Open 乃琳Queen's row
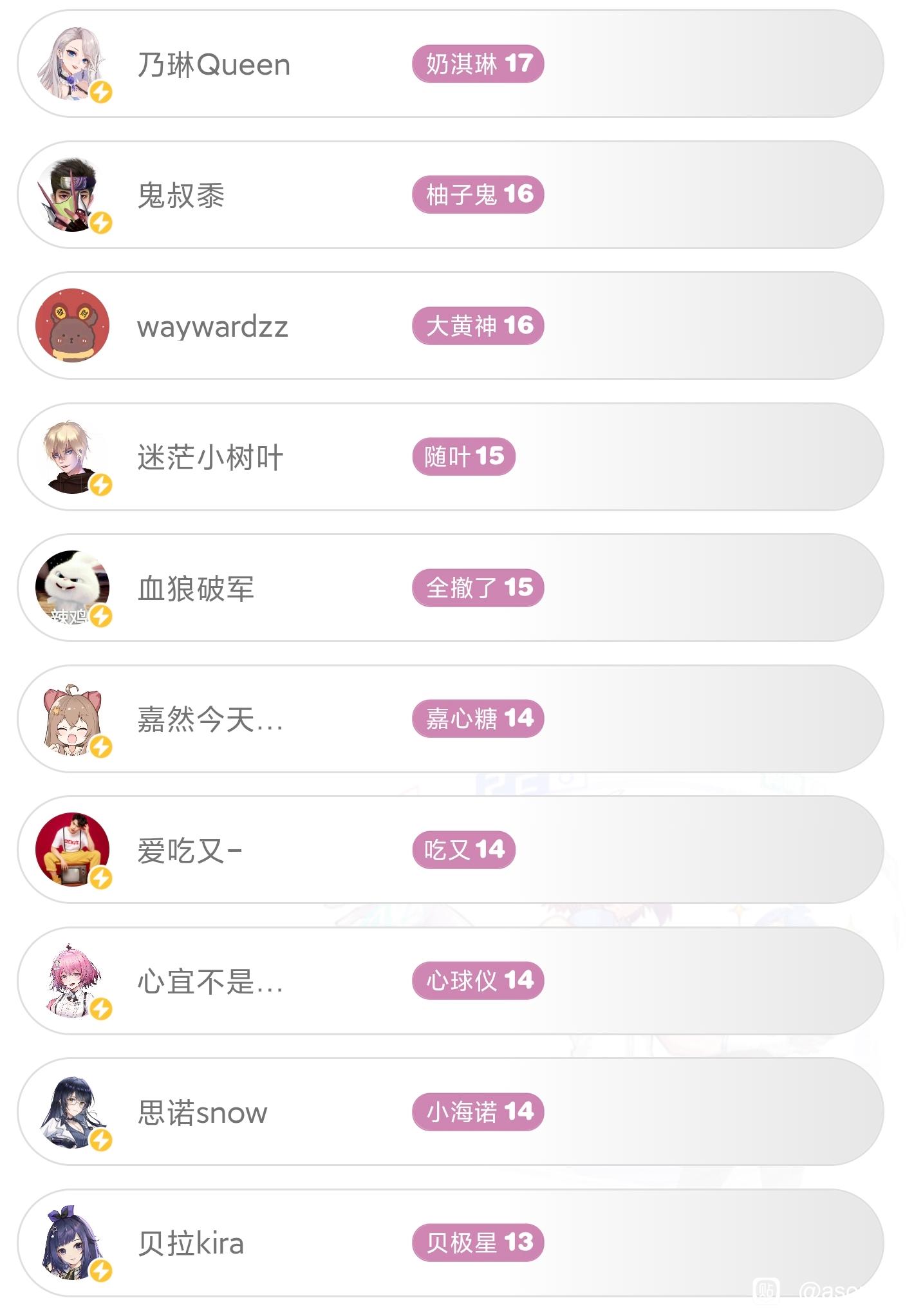The height and width of the screenshot is (1316, 914). coord(213,65)
